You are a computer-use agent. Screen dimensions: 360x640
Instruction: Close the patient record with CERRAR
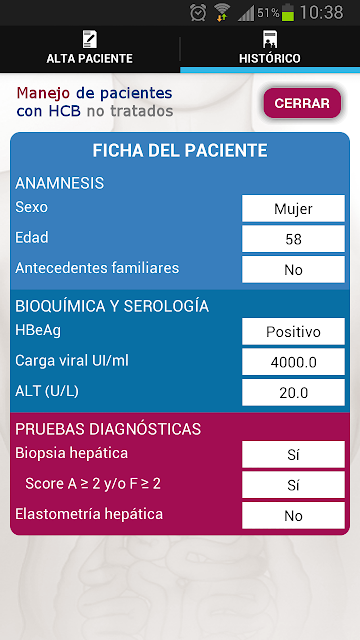302,103
